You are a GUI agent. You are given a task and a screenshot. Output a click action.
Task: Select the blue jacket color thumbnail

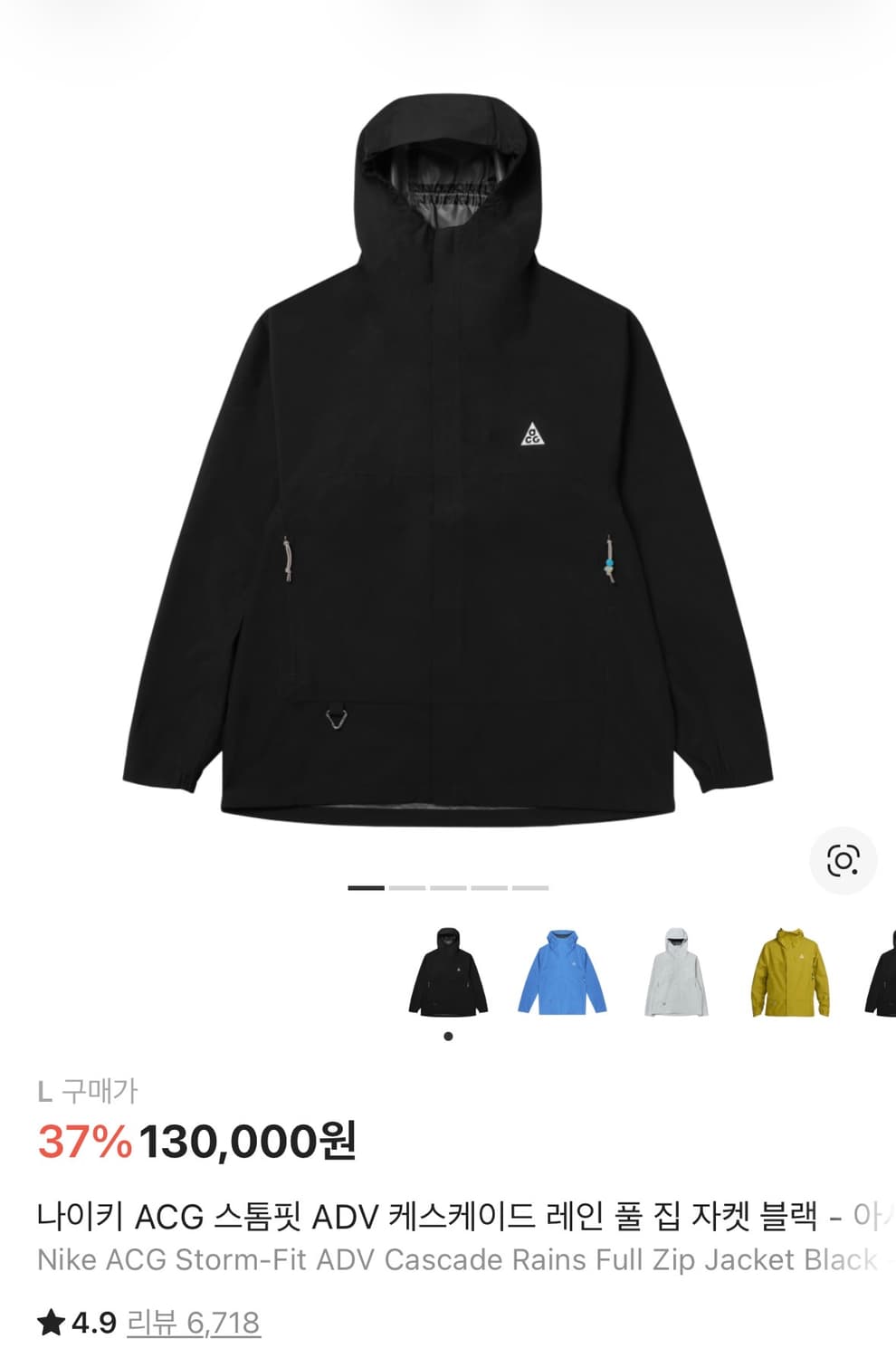click(561, 971)
